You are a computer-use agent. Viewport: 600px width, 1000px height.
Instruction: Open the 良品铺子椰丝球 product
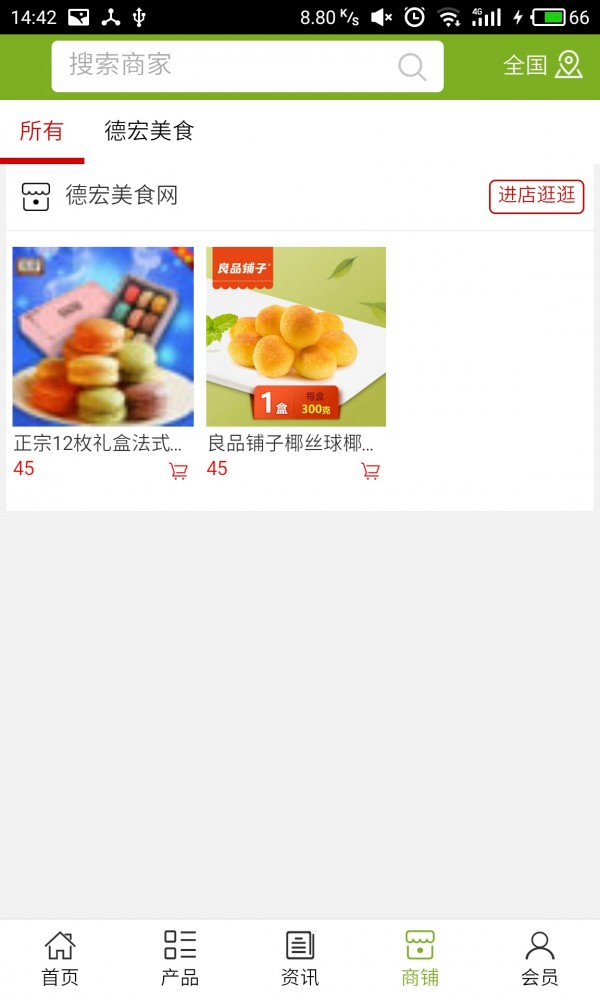[296, 337]
